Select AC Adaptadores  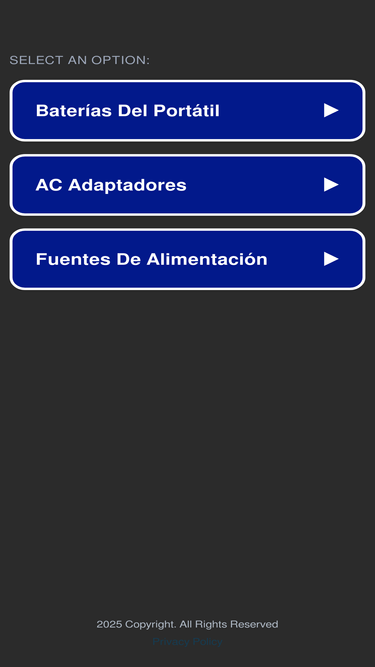pos(188,185)
